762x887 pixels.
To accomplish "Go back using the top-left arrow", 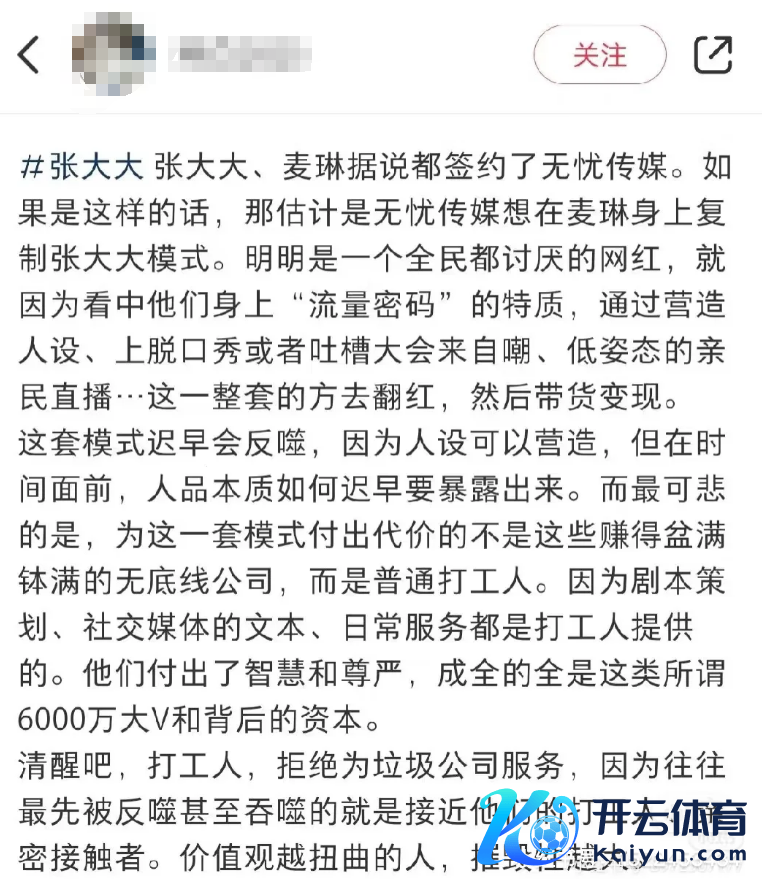I will 30,55.
